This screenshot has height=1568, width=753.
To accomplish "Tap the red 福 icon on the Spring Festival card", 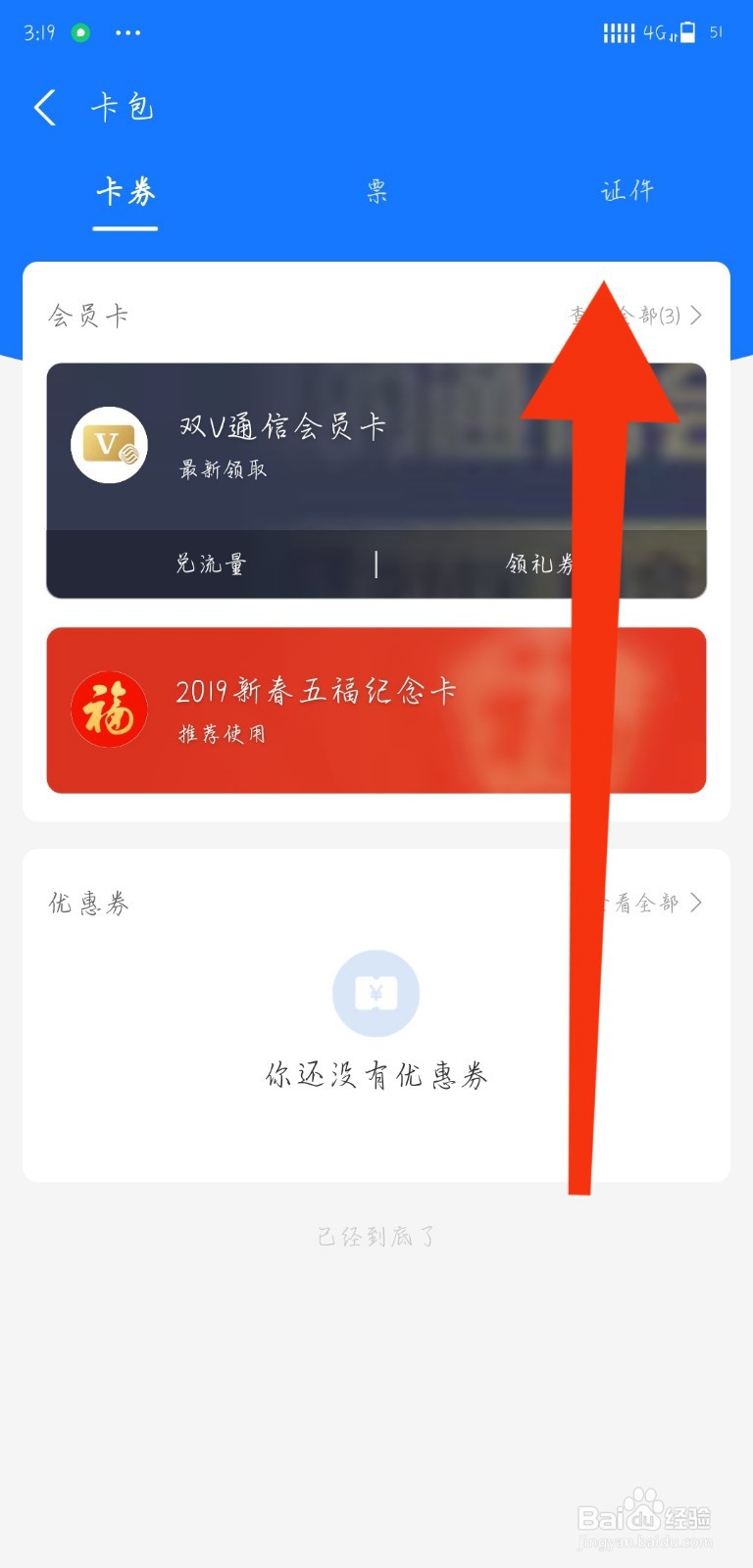I will 108,710.
